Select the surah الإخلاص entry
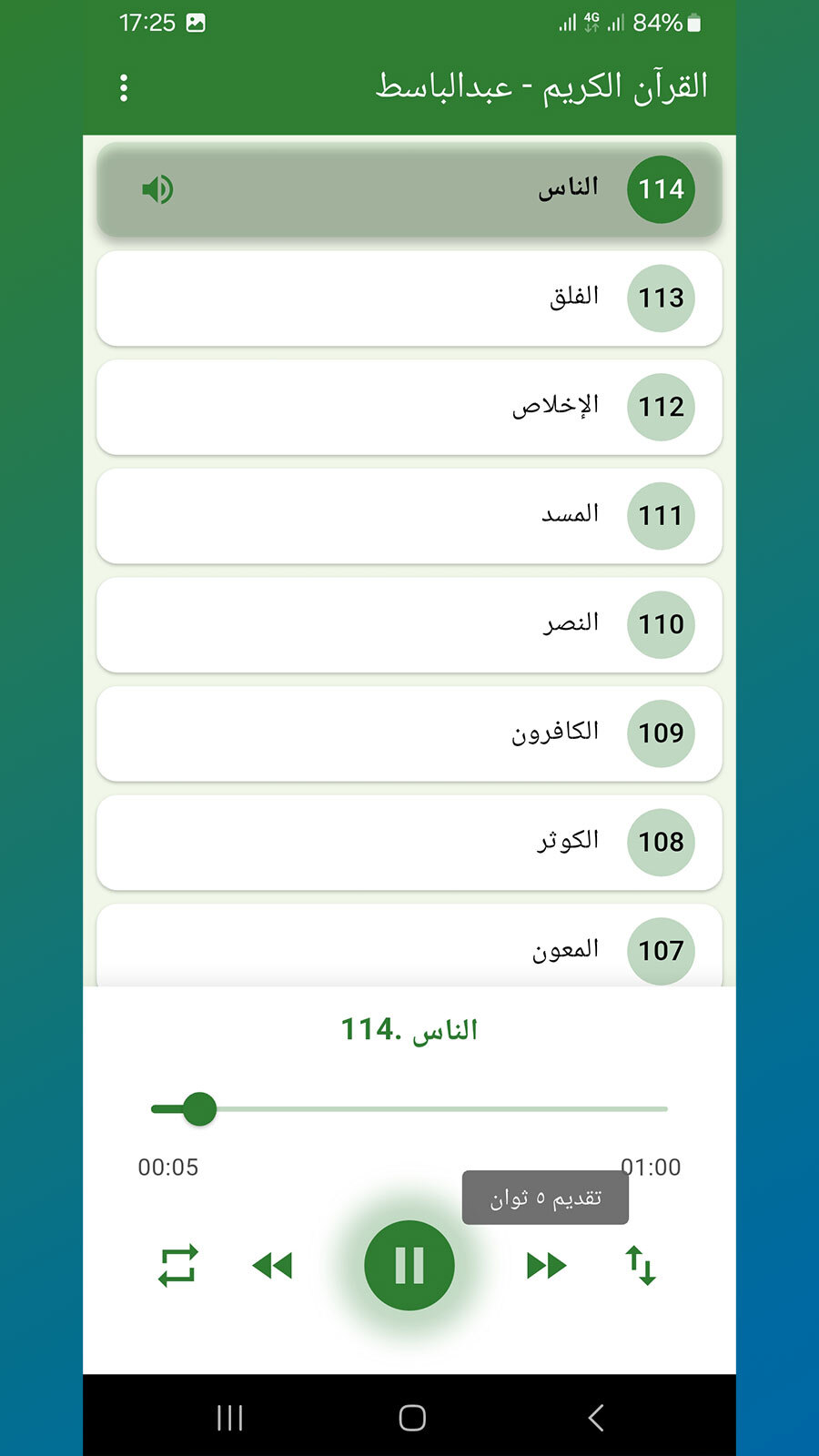The height and width of the screenshot is (1456, 819). point(409,408)
